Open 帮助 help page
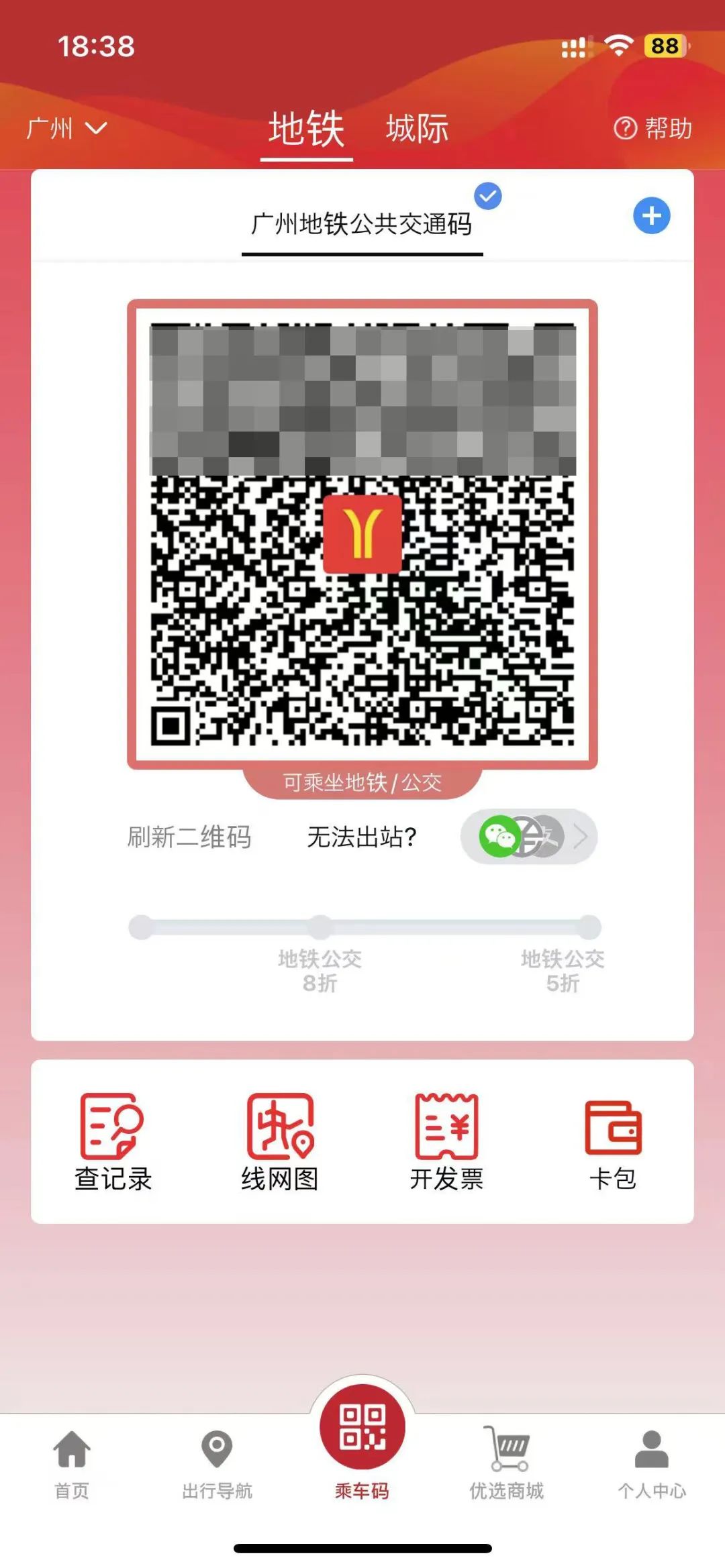Image resolution: width=725 pixels, height=1568 pixels. pyautogui.click(x=652, y=128)
